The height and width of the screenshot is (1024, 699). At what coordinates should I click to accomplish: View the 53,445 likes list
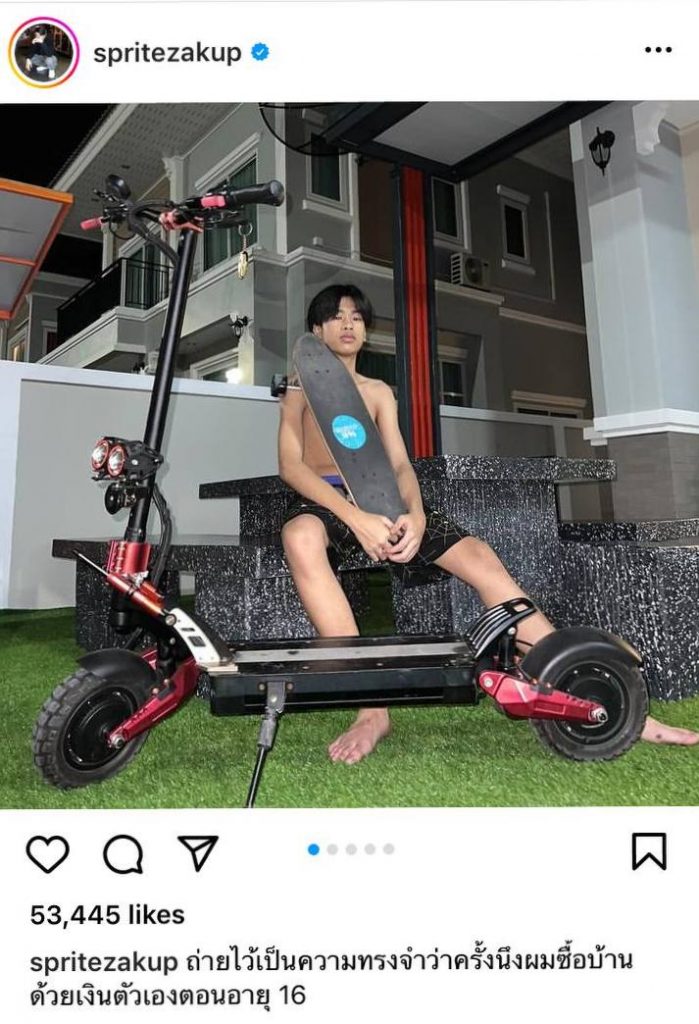[107, 914]
